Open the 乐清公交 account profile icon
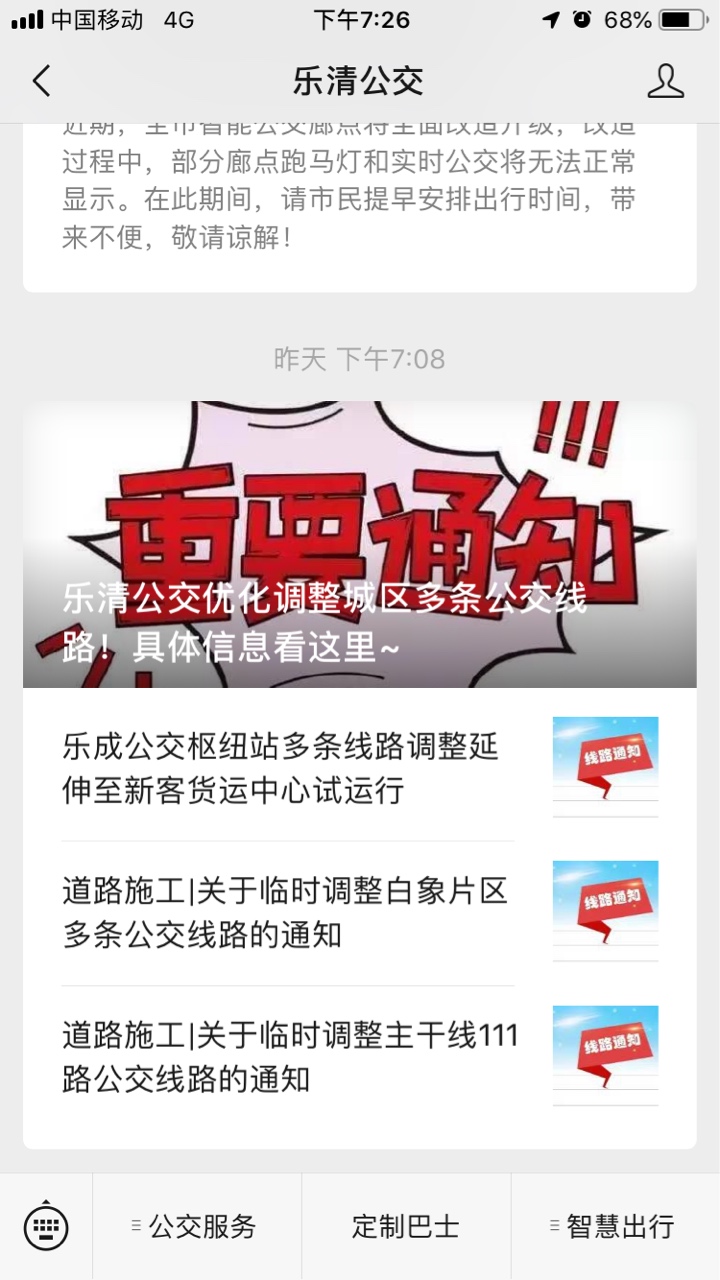Image resolution: width=720 pixels, height=1280 pixels. [x=665, y=81]
